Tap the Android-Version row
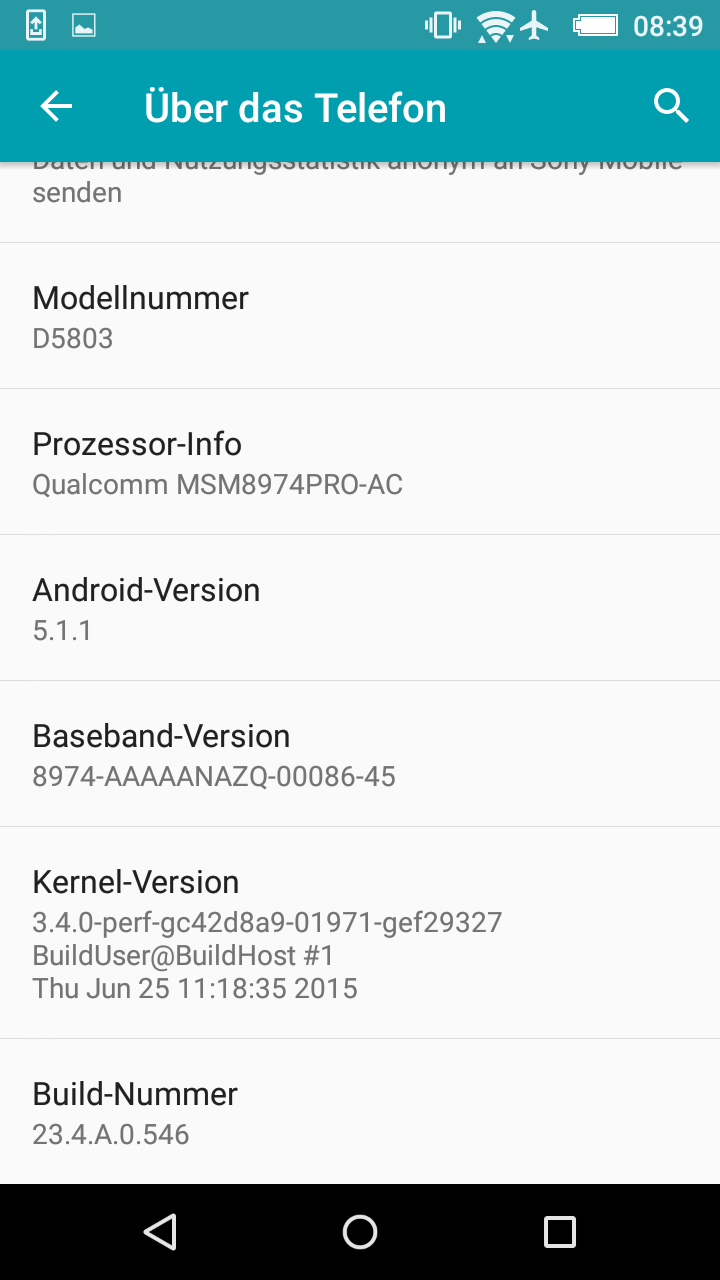This screenshot has height=1280, width=720. point(360,608)
